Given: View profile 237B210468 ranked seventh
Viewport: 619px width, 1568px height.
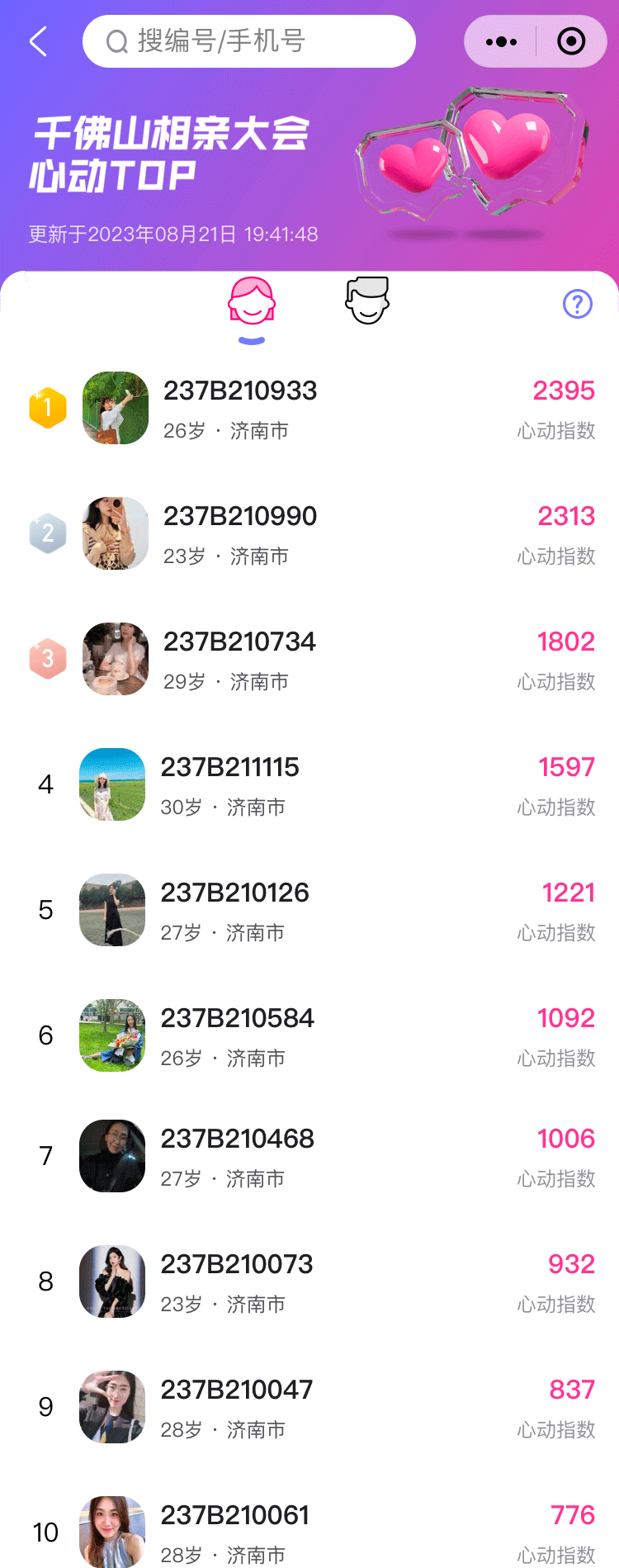Looking at the screenshot, I should pos(309,1157).
